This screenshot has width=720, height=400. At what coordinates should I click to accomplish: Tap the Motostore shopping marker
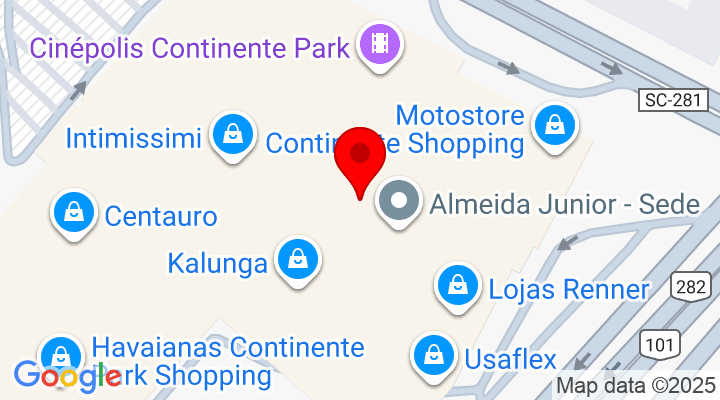point(552,126)
